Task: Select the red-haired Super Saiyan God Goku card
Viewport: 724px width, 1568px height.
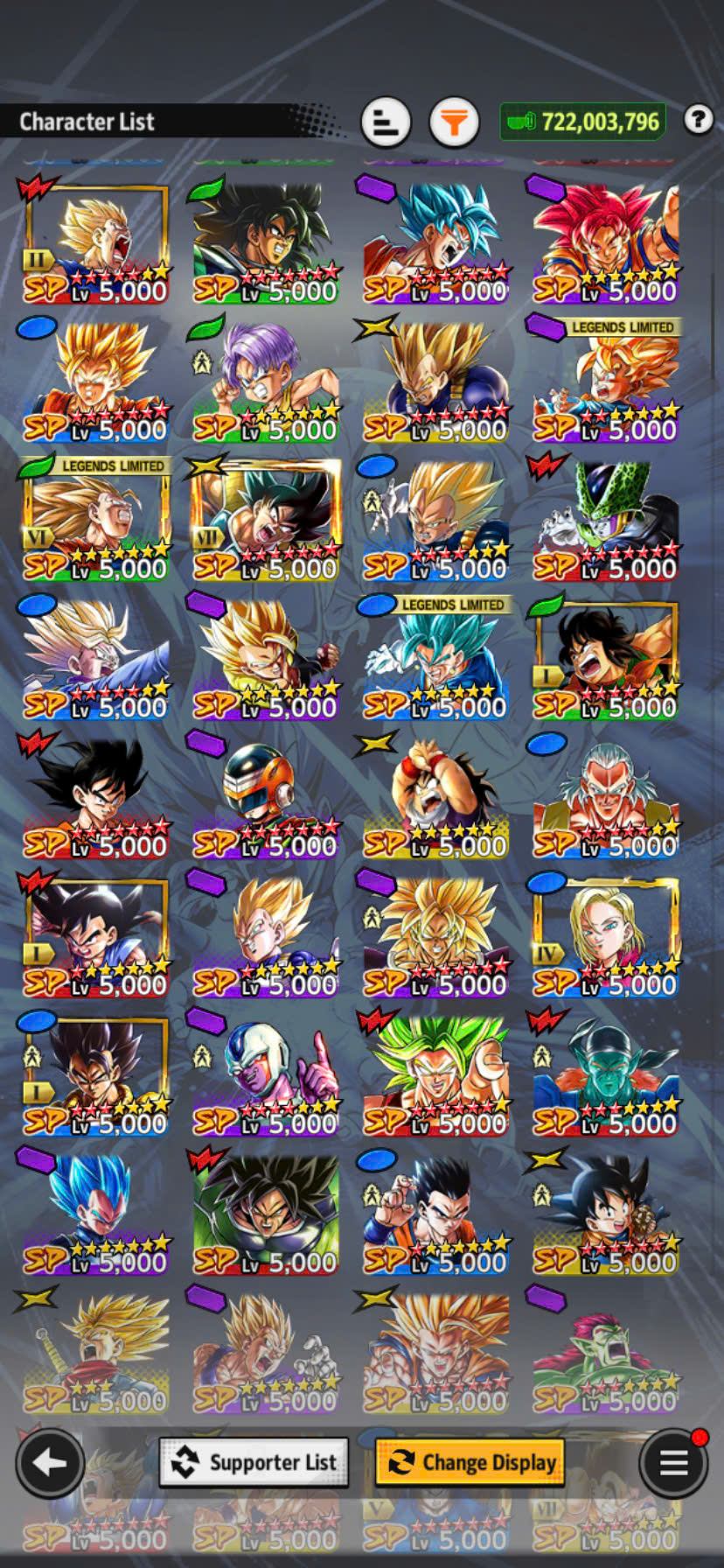Action: tap(605, 241)
